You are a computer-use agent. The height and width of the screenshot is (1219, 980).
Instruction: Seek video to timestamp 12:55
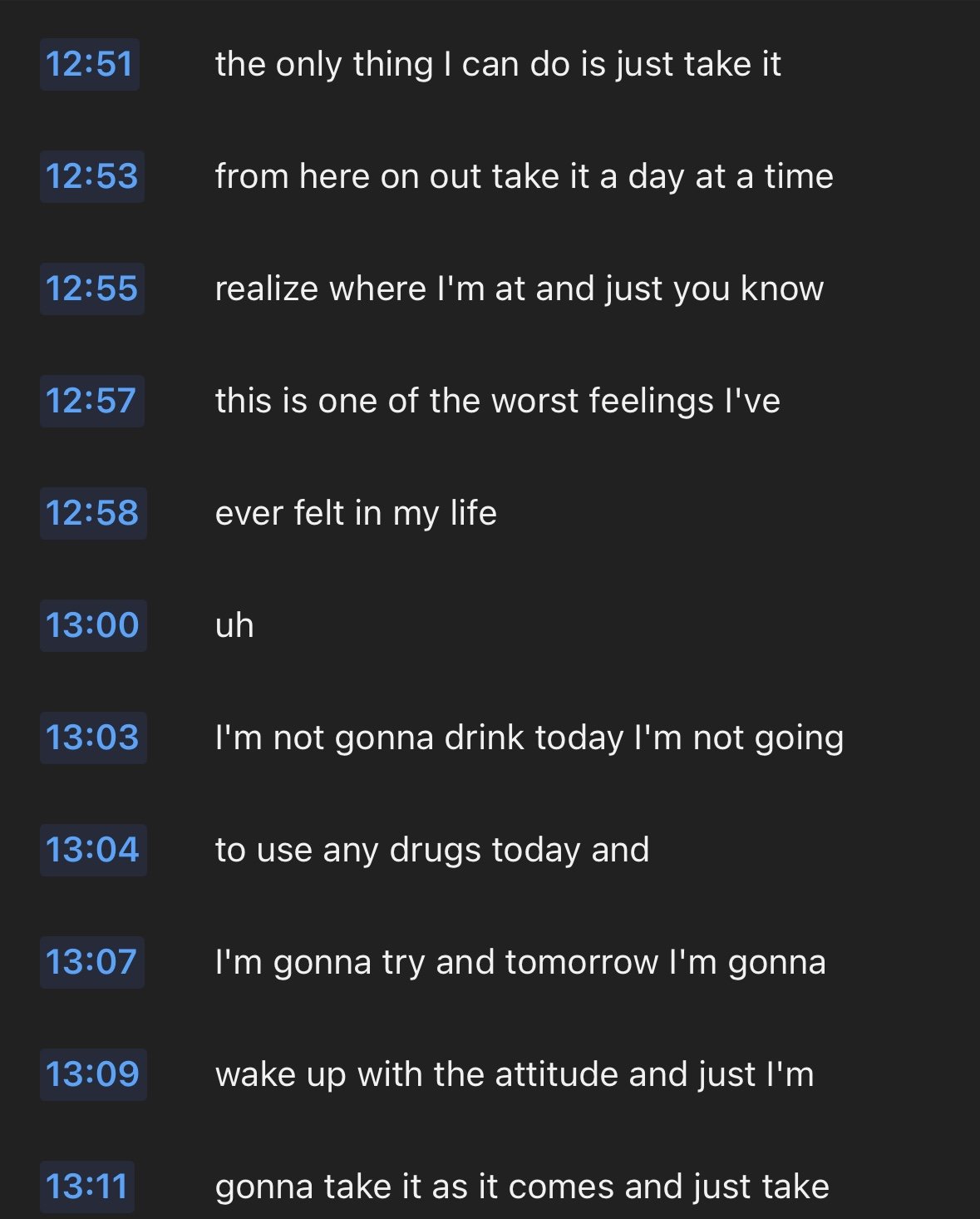[x=91, y=289]
